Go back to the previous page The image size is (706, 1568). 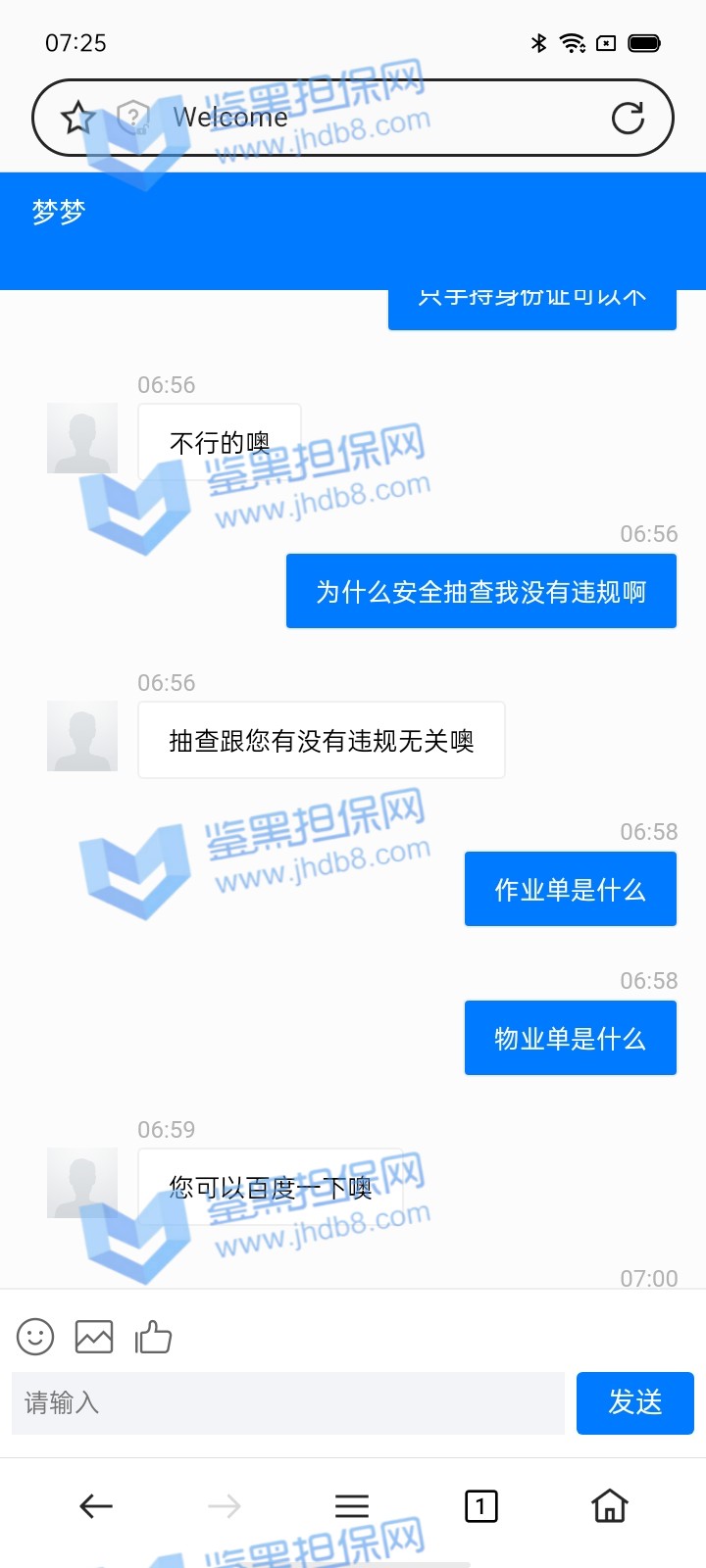(x=96, y=1506)
